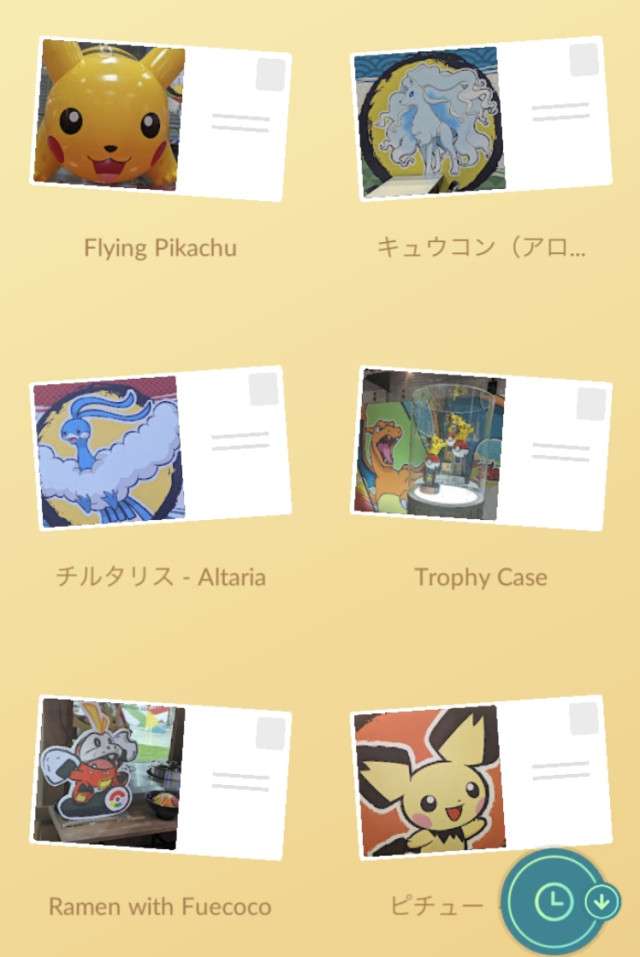Open the Flying Pikachu postcard

160,120
